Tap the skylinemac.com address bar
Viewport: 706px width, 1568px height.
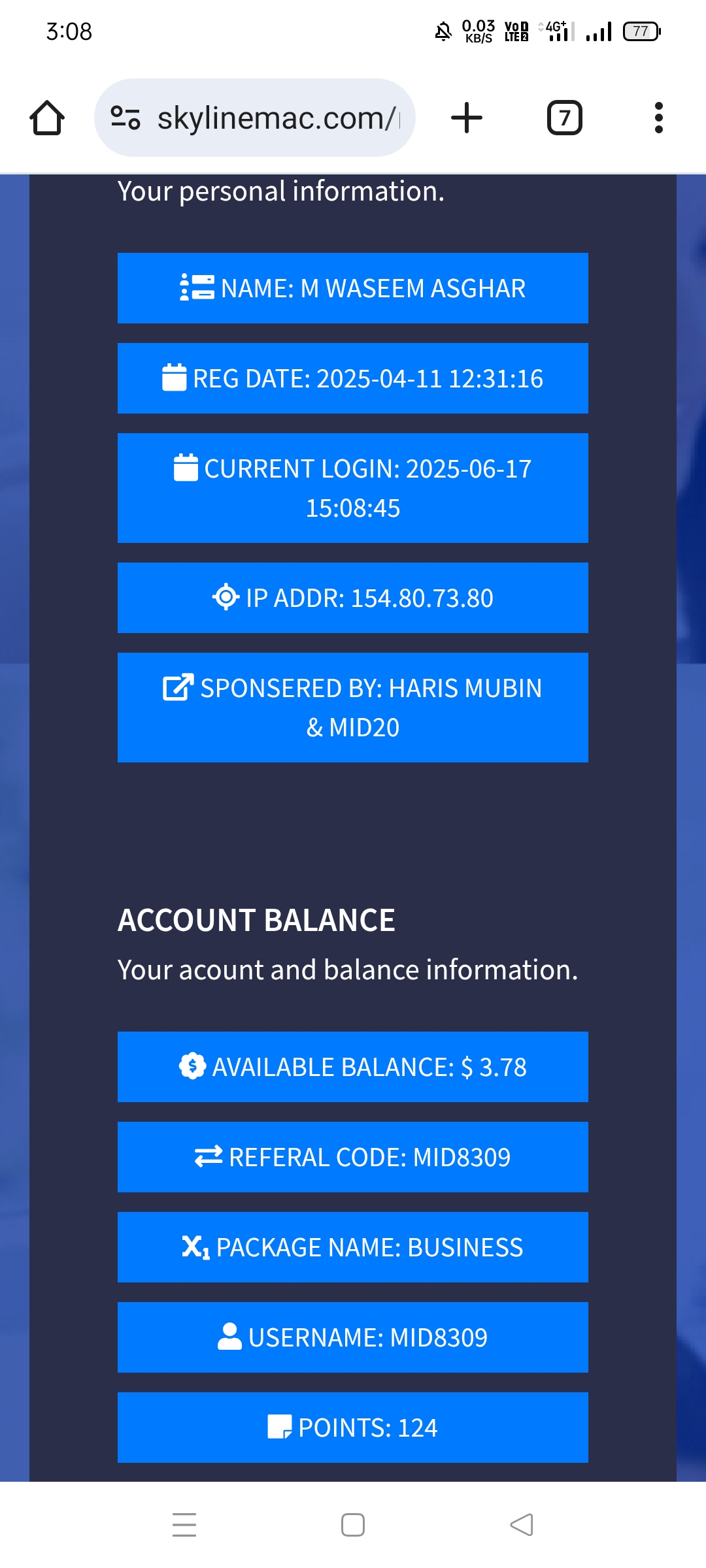[x=275, y=118]
